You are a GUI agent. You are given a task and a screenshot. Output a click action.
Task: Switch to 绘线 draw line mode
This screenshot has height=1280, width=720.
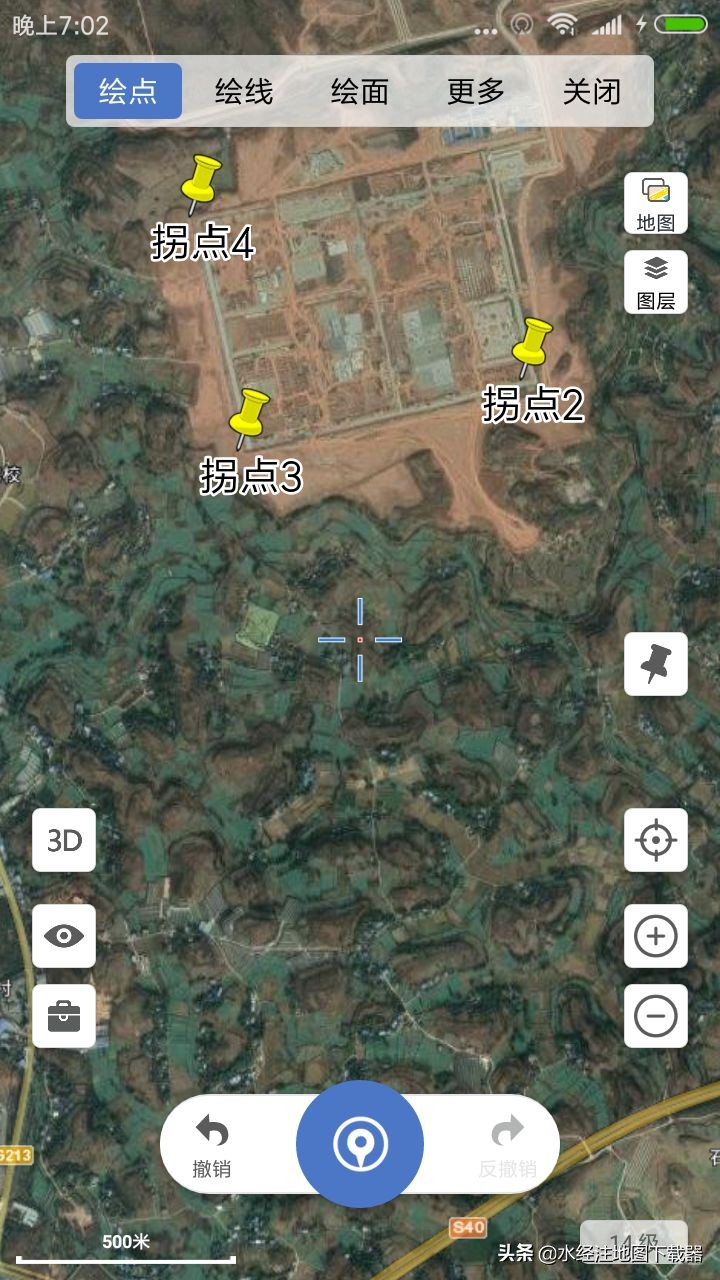(x=244, y=91)
